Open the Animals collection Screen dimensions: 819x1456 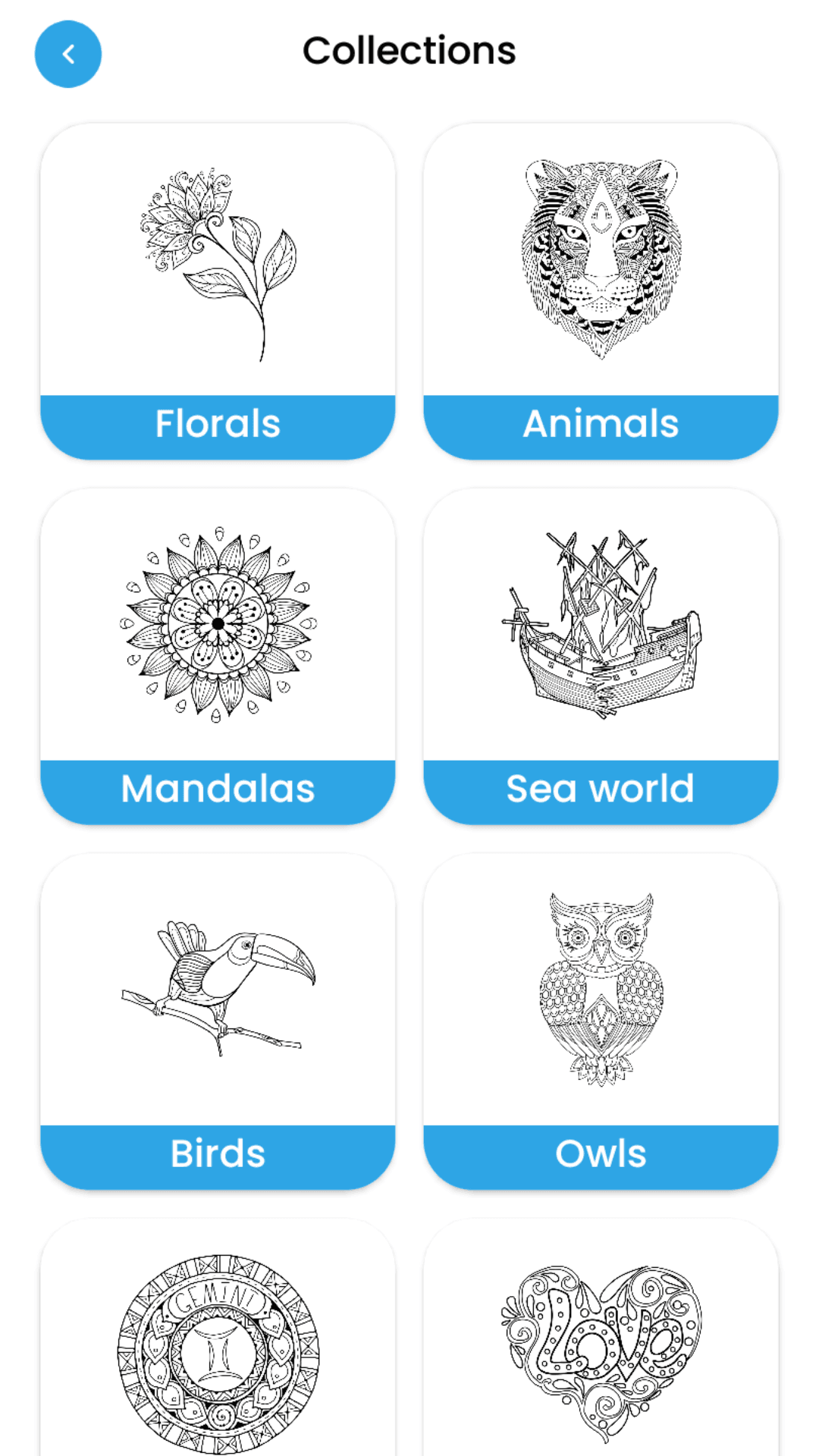601,291
